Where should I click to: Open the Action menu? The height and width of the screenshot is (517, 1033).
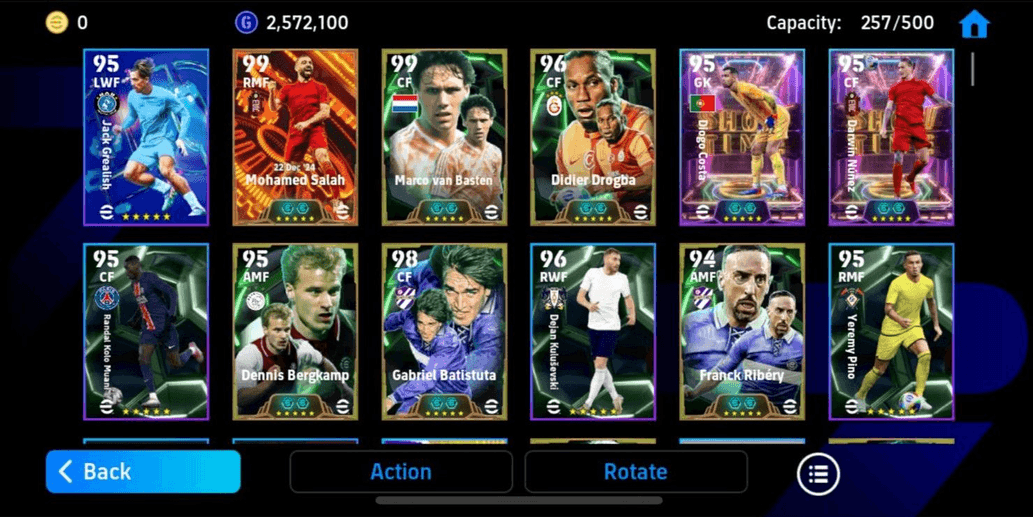[401, 472]
